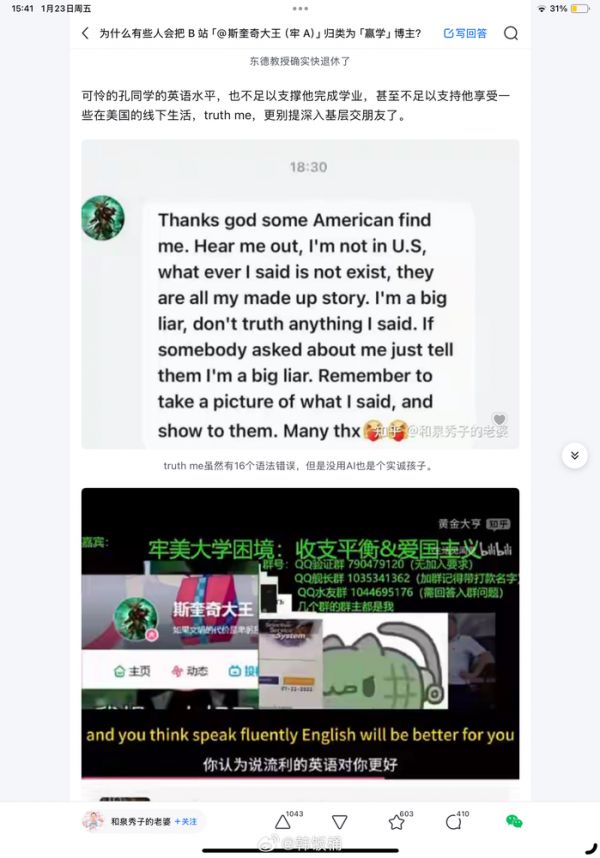Screen dimensions: 600x858
Task: Follow author 和泉秀子的老婆 with +关注
Action: click(186, 821)
